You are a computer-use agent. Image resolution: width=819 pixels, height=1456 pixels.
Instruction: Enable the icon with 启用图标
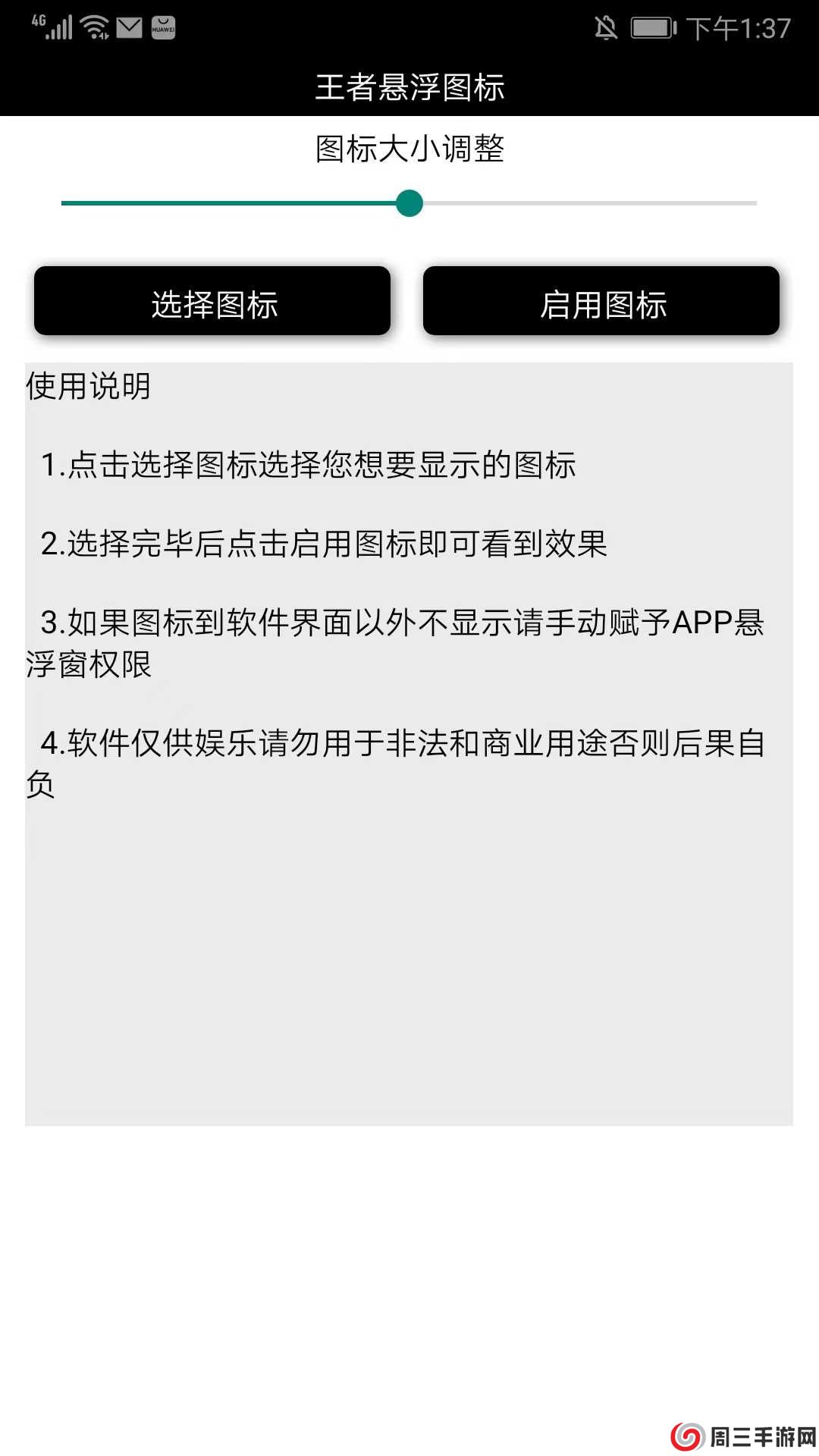click(x=601, y=301)
